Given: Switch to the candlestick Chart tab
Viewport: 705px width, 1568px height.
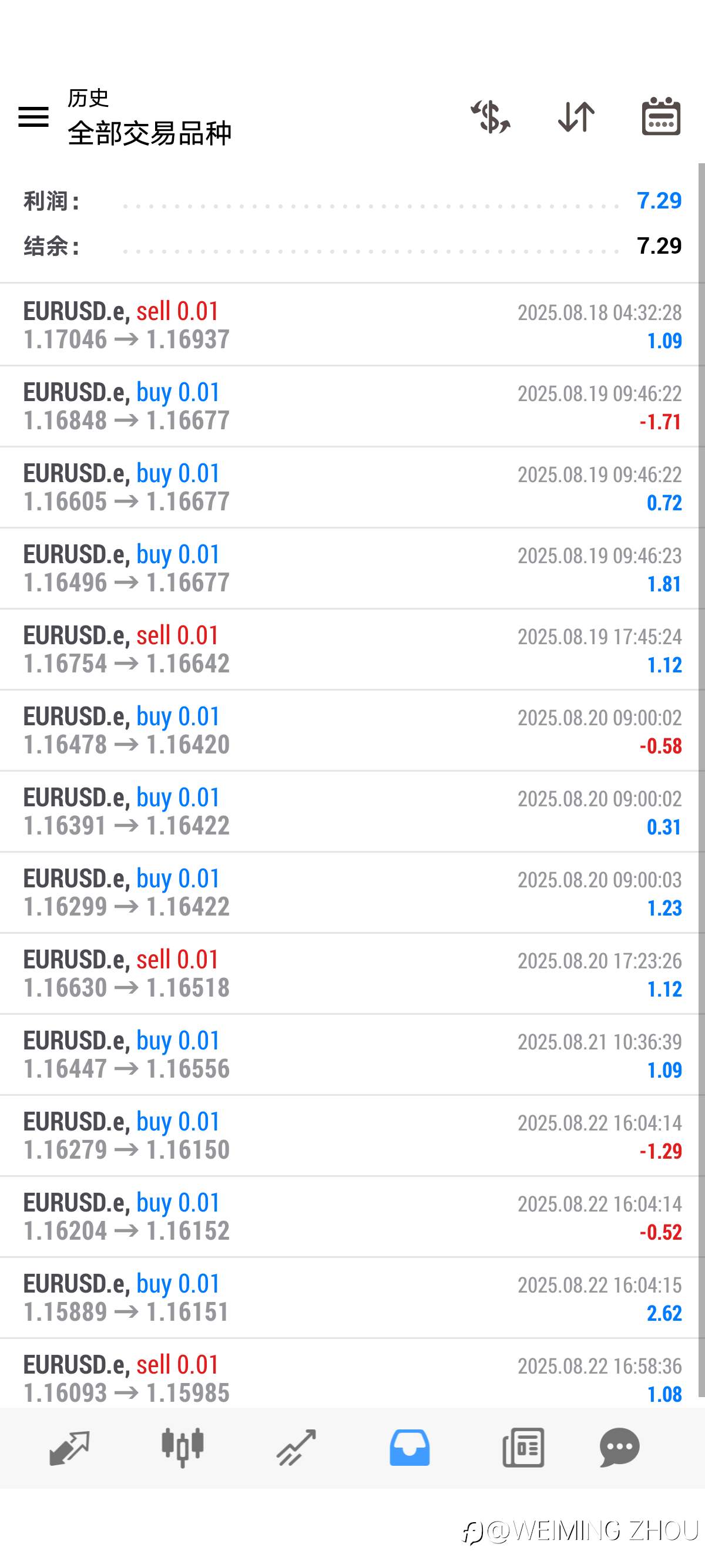Looking at the screenshot, I should 183,1448.
